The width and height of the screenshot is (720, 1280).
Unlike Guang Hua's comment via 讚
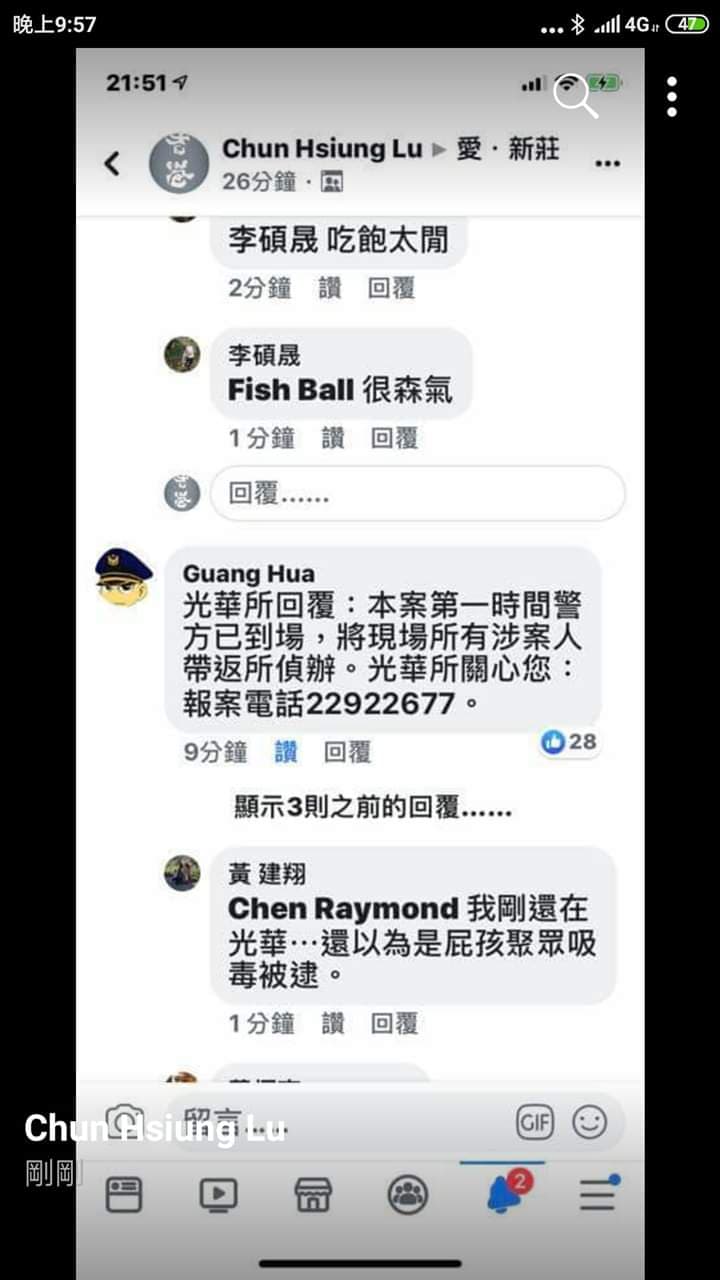[288, 751]
